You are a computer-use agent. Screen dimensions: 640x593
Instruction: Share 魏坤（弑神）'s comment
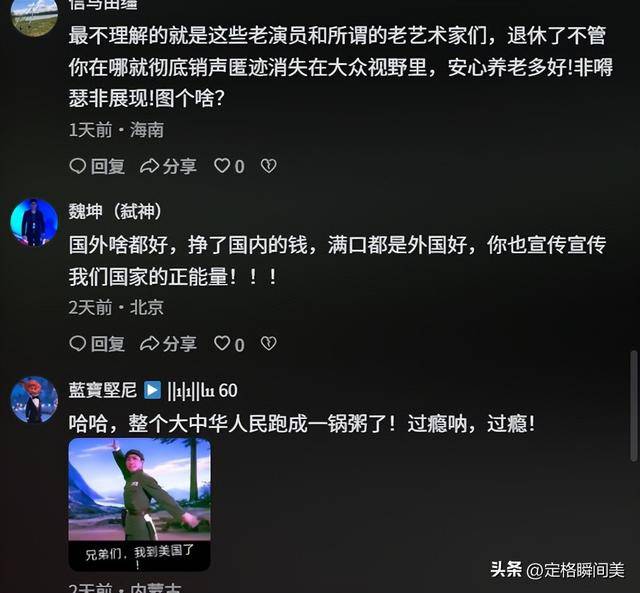point(168,344)
